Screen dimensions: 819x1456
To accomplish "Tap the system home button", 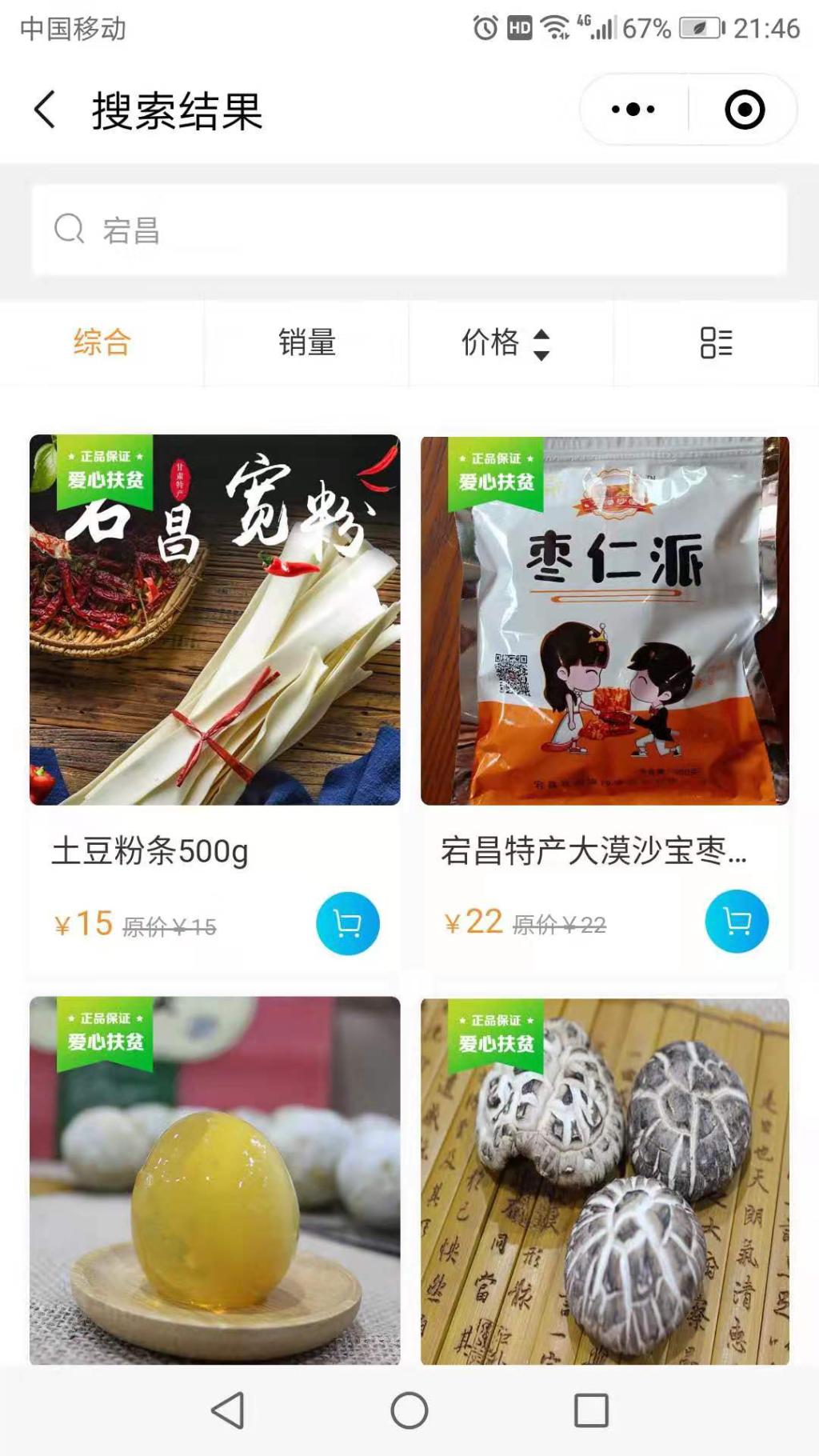I will pyautogui.click(x=409, y=1410).
